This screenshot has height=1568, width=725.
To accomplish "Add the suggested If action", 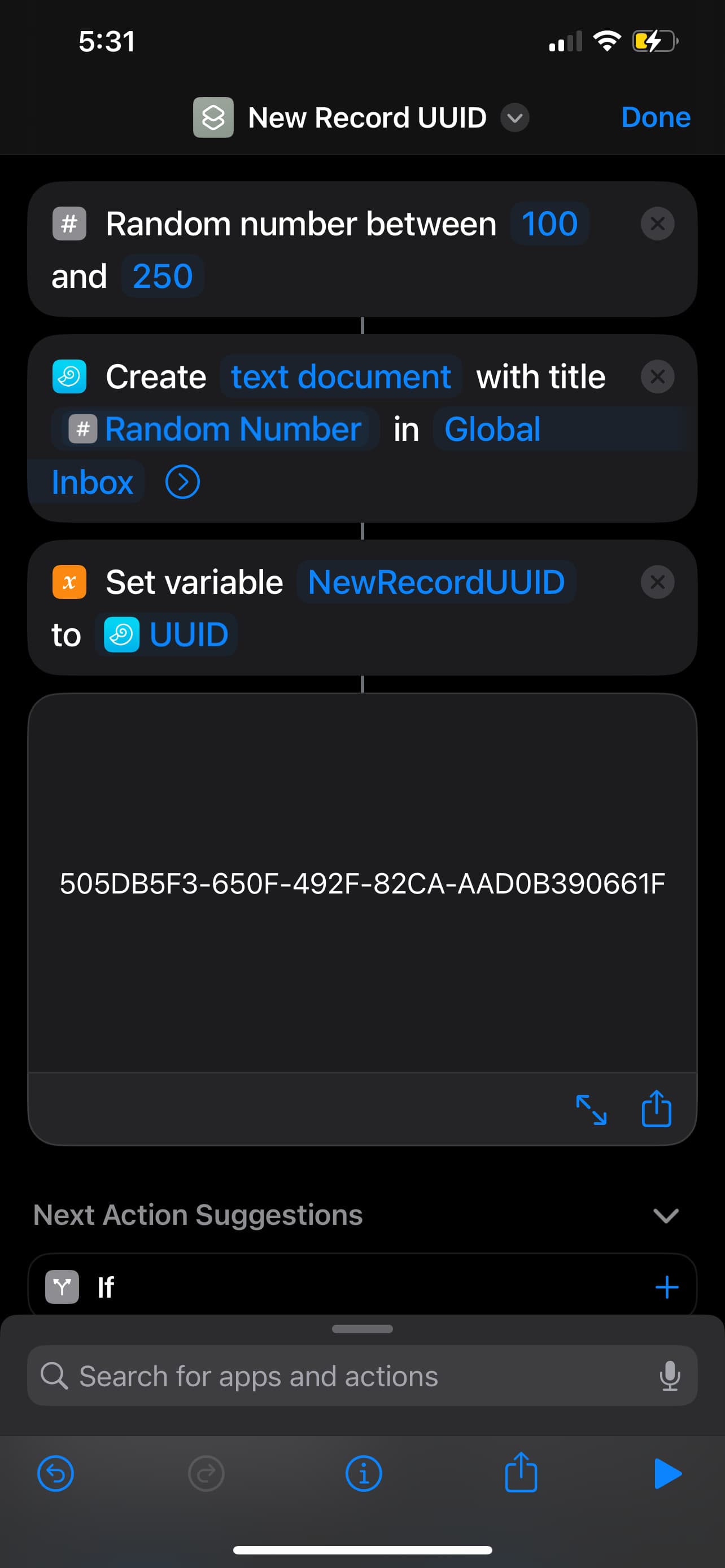I will (667, 1287).
